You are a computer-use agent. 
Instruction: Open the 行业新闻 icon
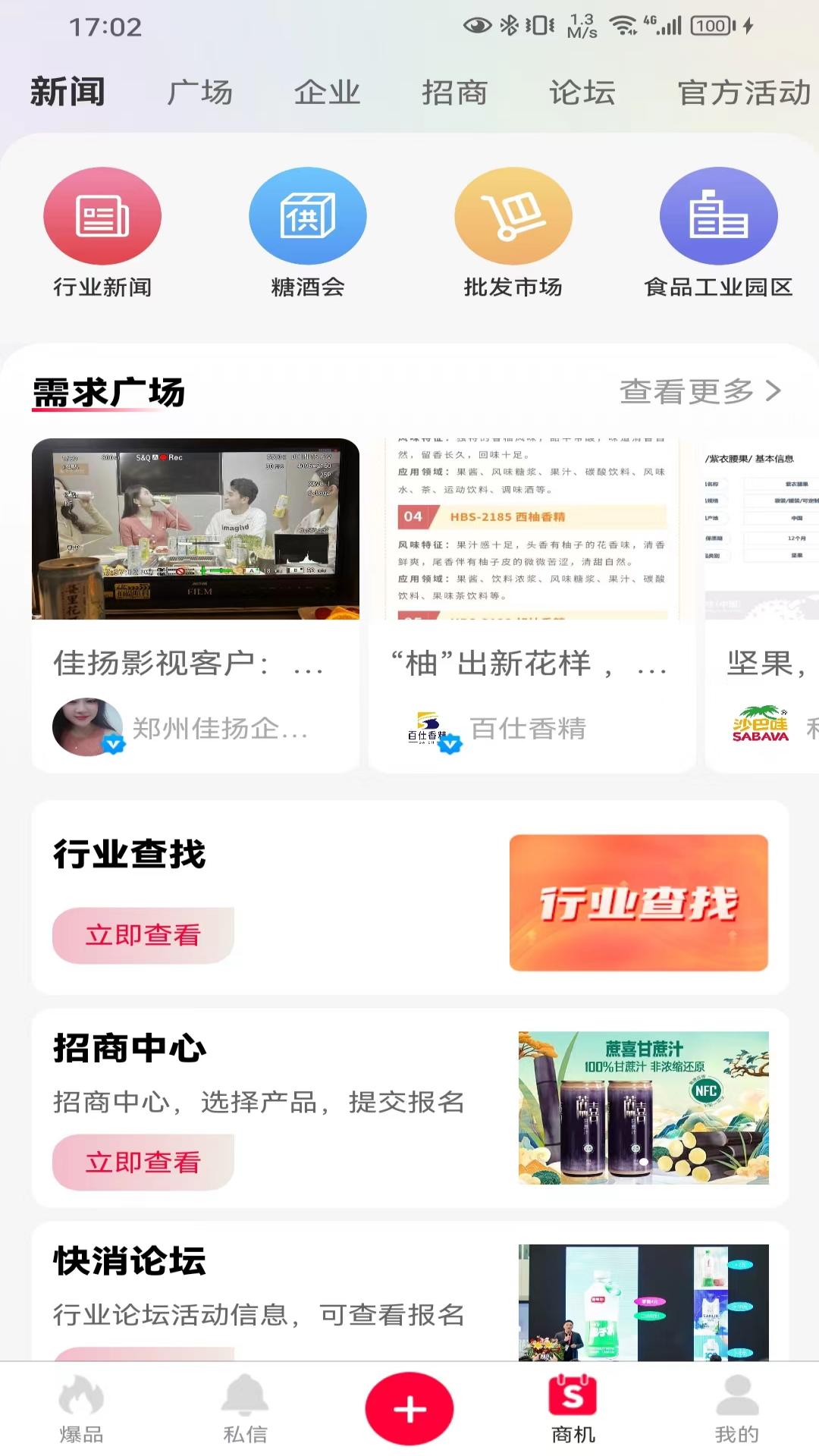click(102, 216)
